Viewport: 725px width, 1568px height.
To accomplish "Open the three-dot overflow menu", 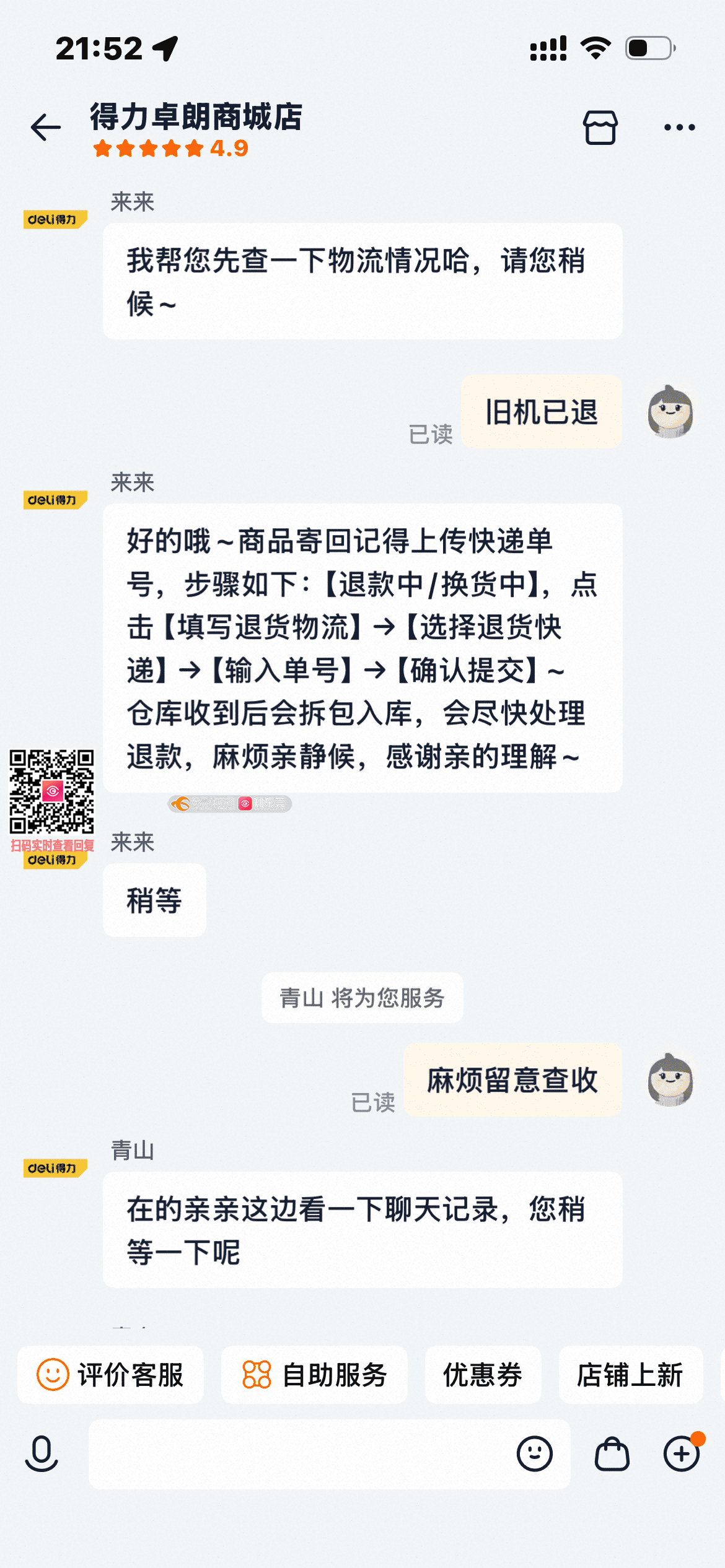I will pyautogui.click(x=679, y=128).
